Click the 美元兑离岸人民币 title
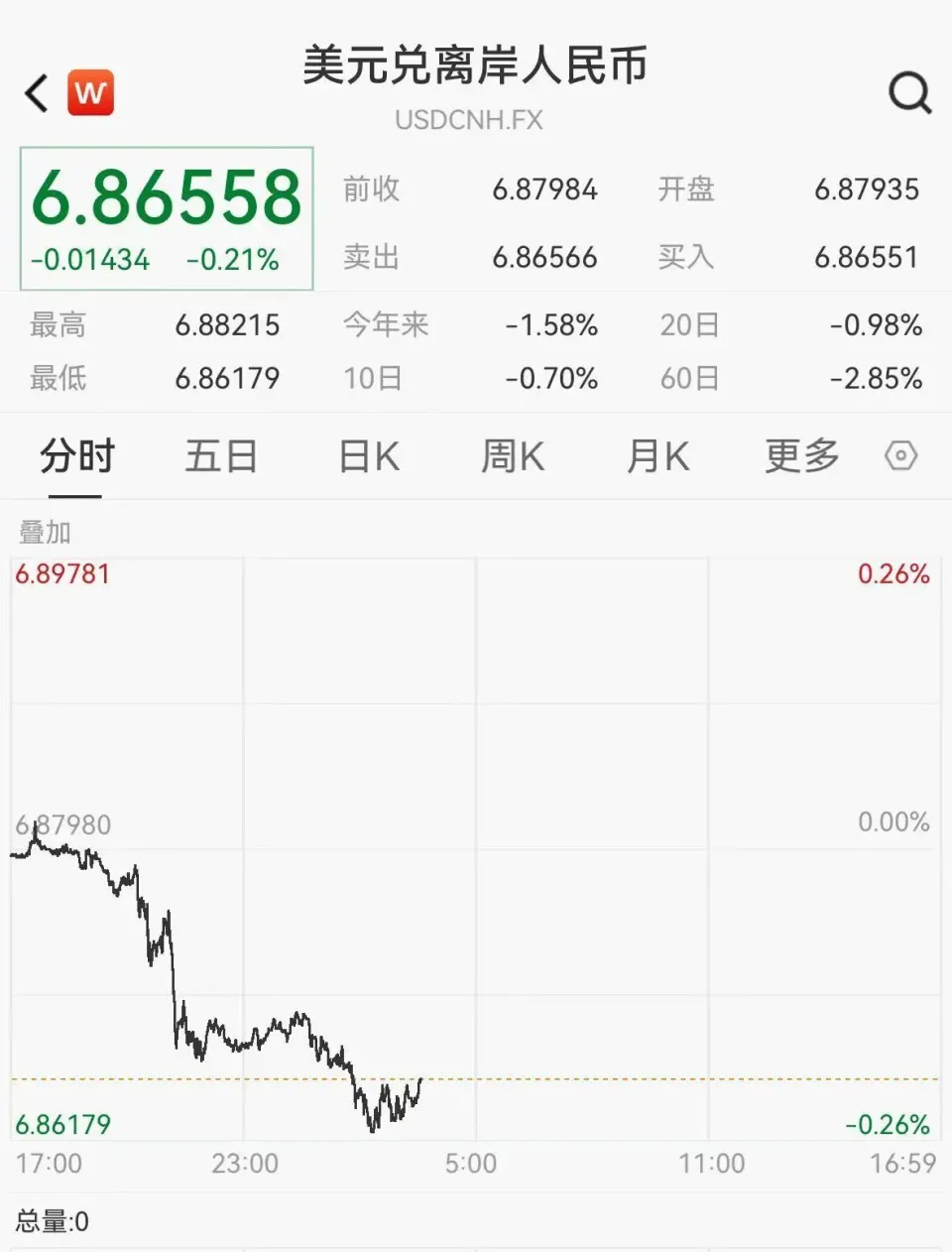952x1252 pixels. [476, 66]
